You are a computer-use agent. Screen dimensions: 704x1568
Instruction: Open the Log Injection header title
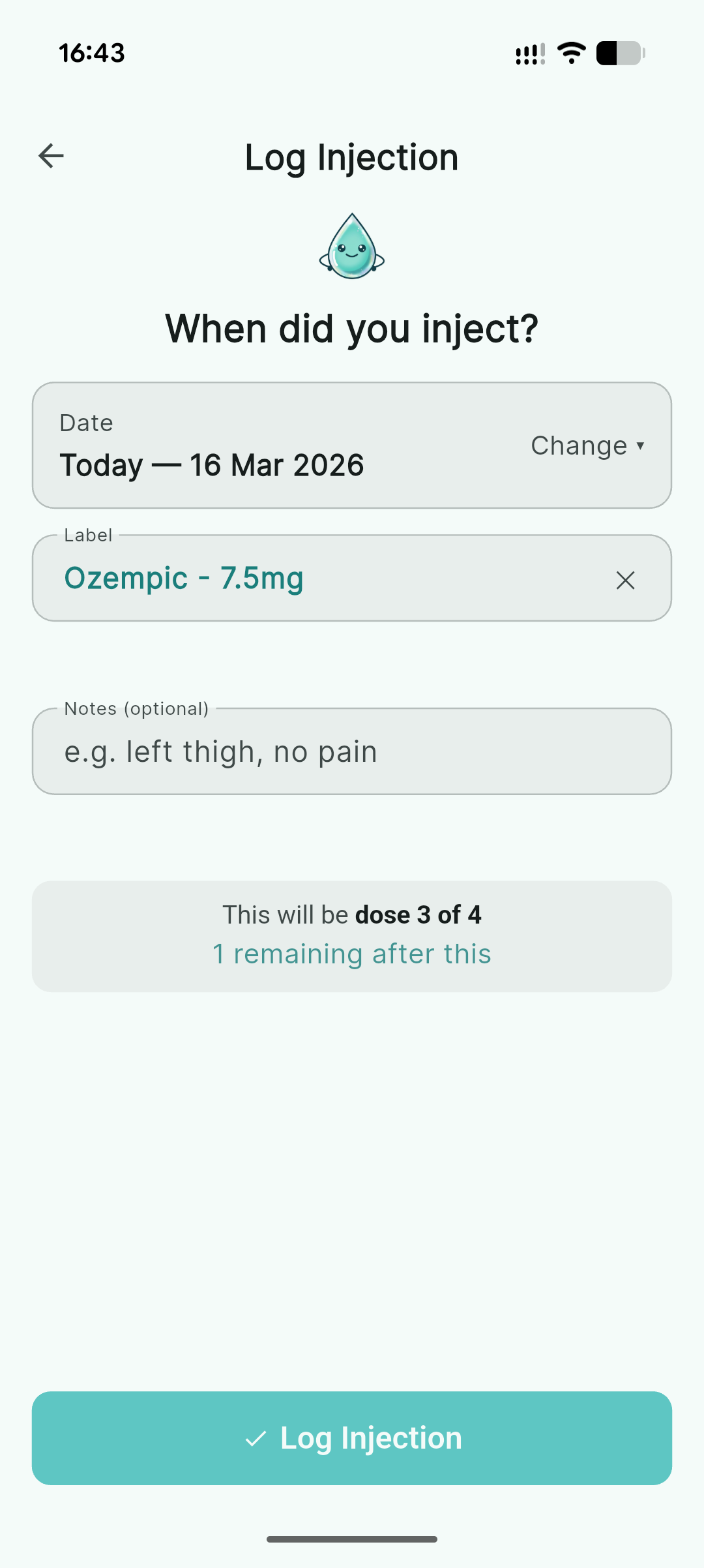(352, 157)
